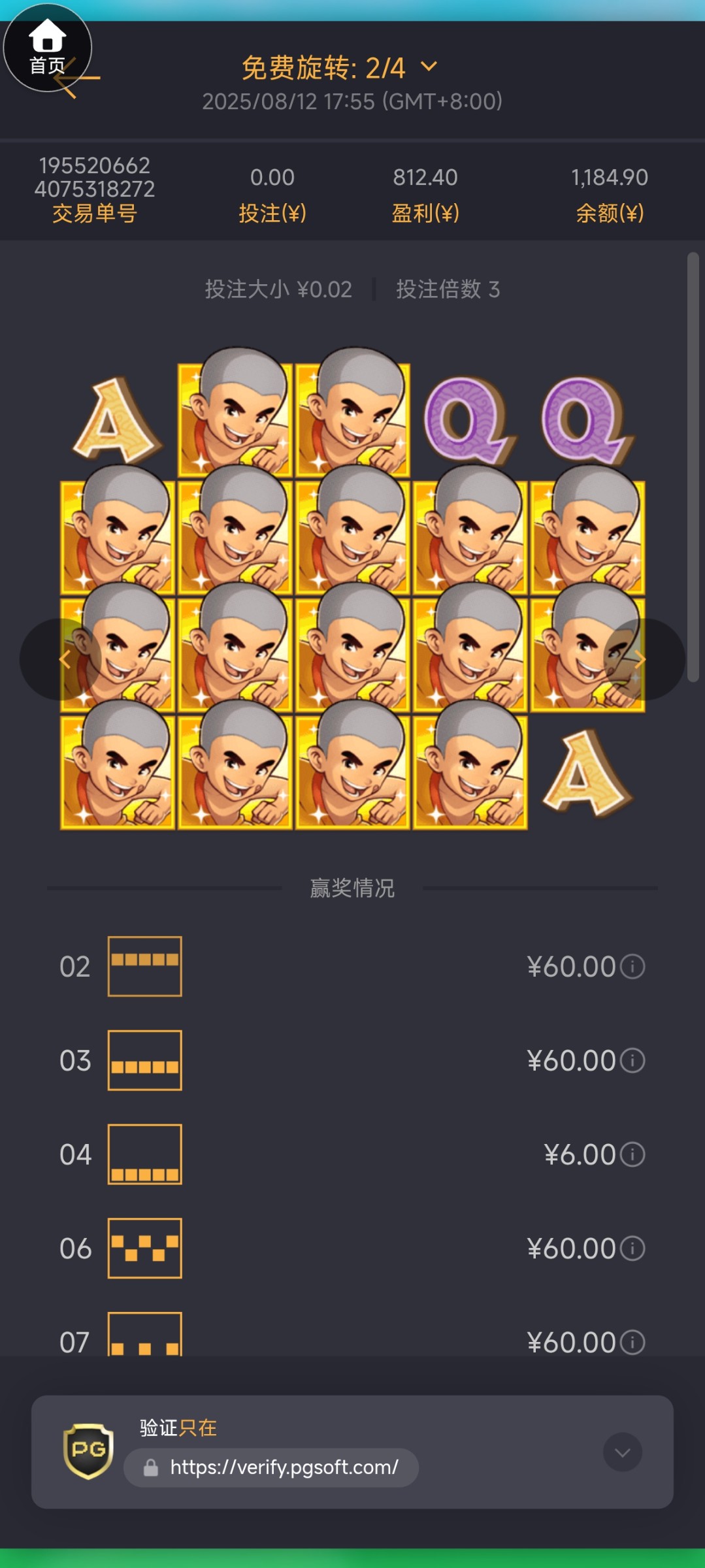The width and height of the screenshot is (705, 1568).
Task: Show previous spin with left arrow
Action: [x=63, y=659]
